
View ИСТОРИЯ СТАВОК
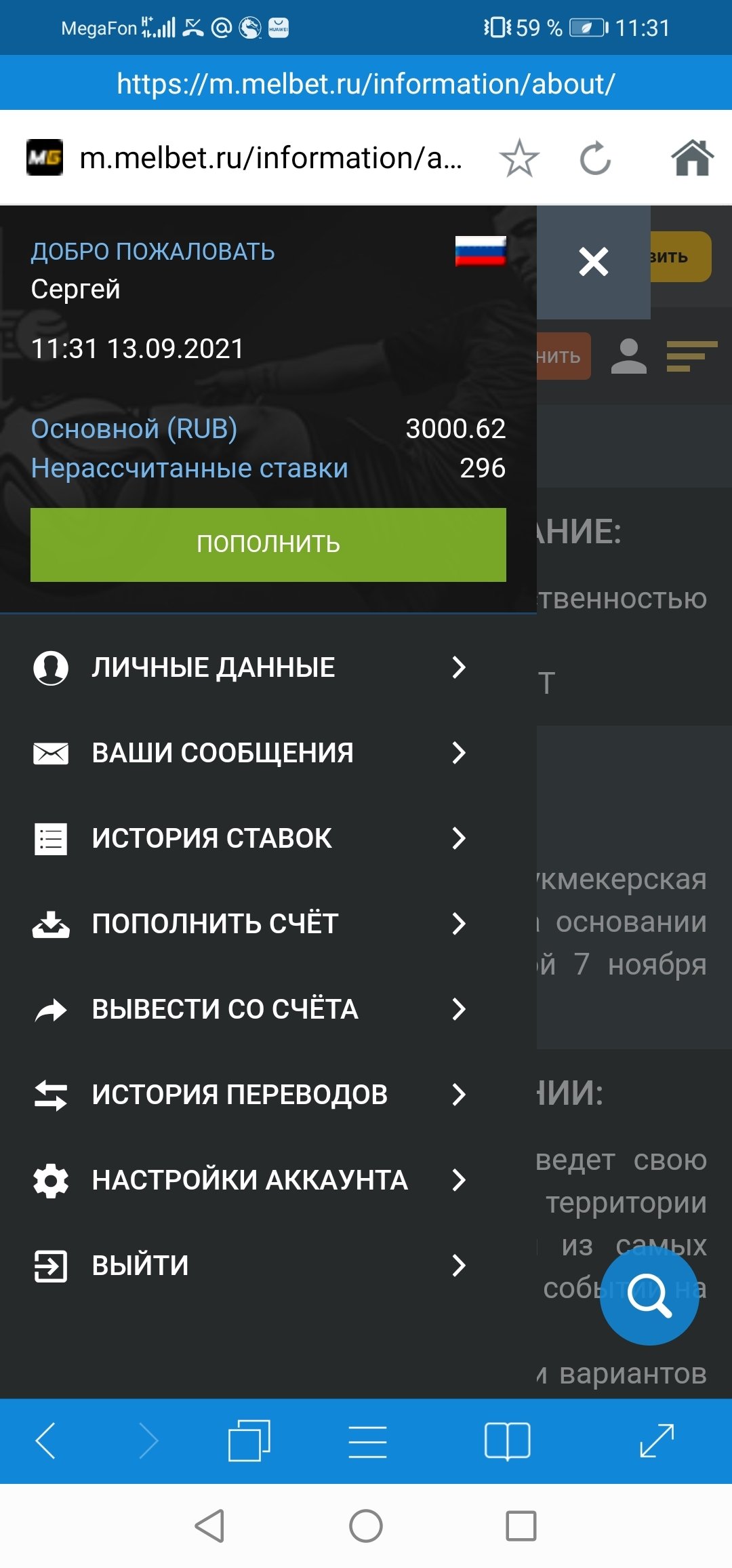(x=251, y=838)
